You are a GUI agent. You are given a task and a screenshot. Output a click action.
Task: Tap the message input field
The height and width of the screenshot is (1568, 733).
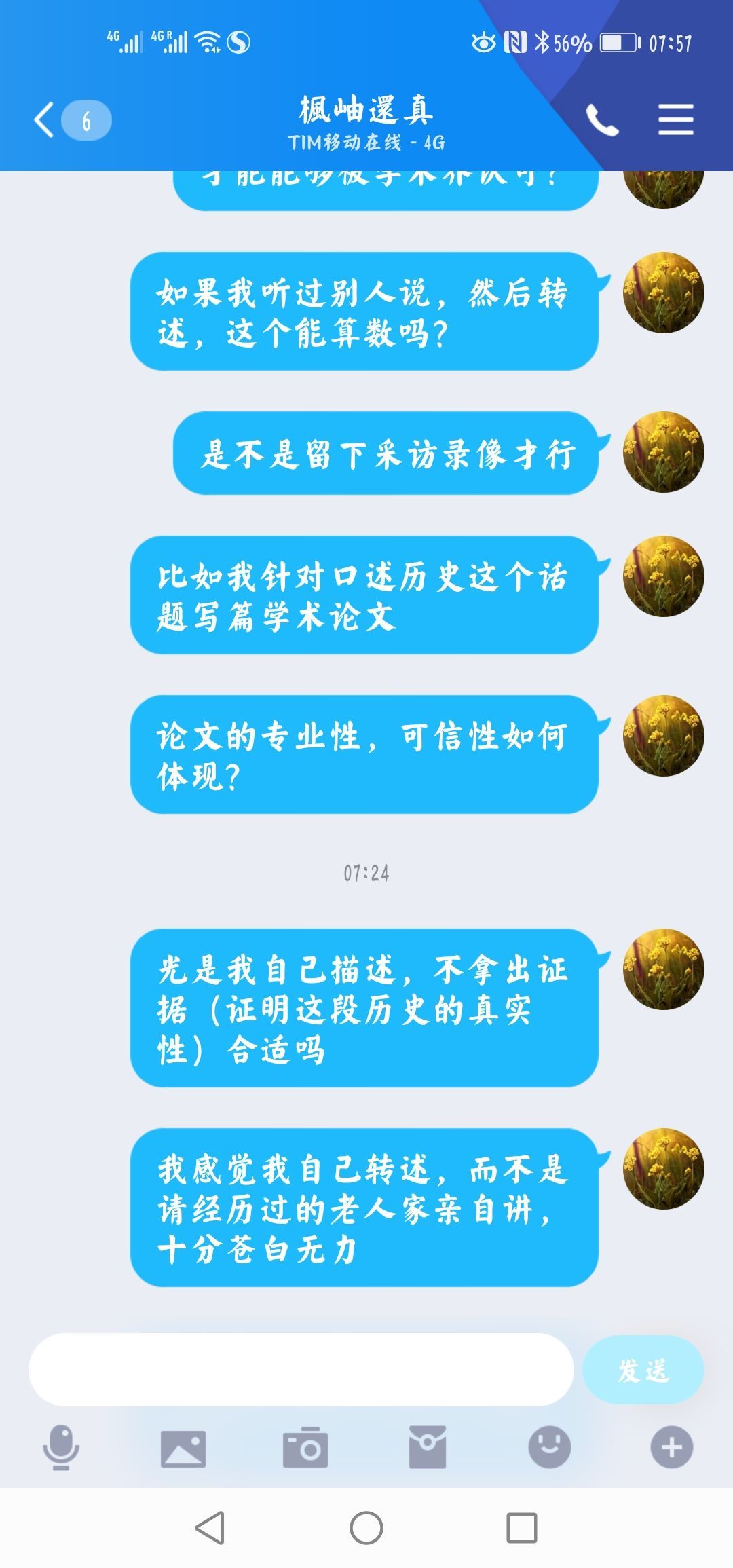[x=301, y=1369]
